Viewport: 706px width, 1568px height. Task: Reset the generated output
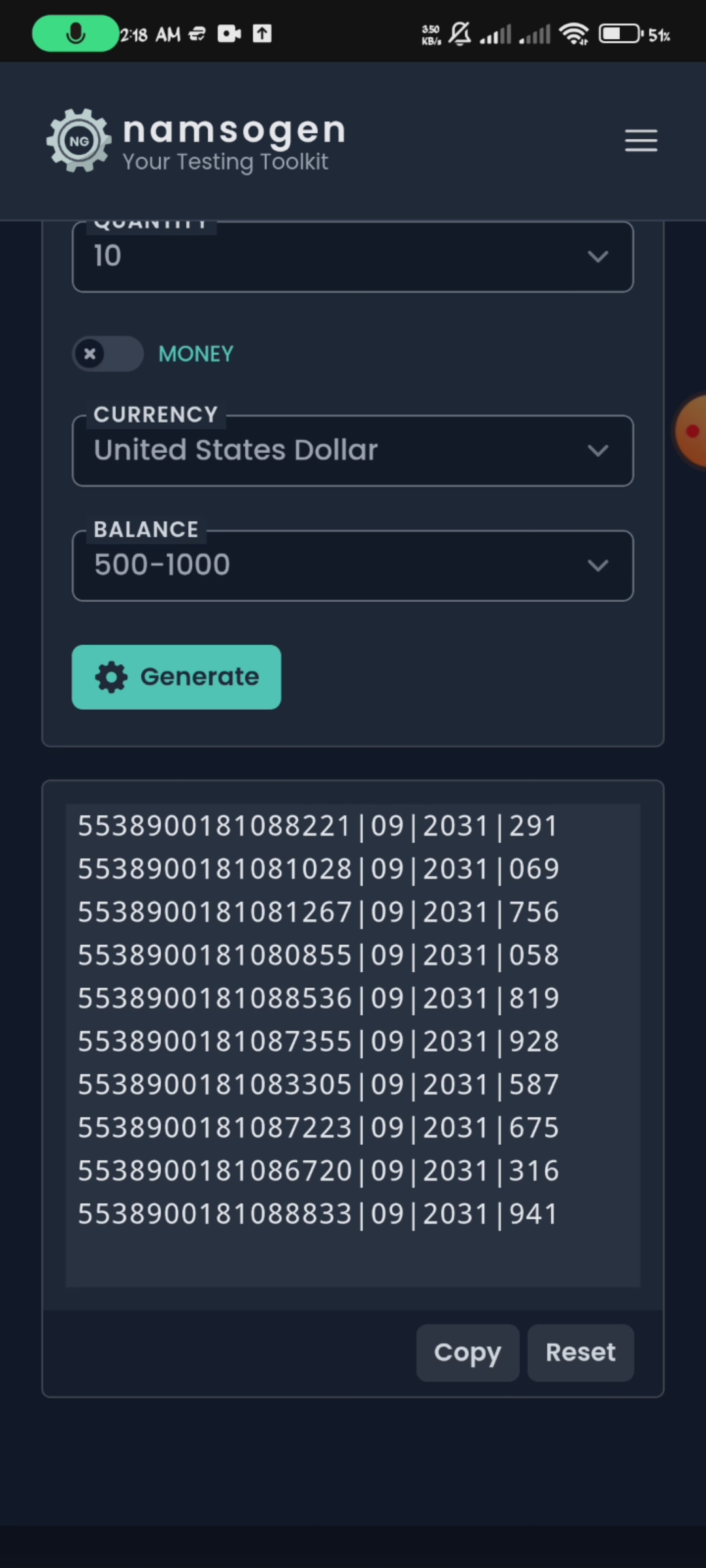(x=580, y=1352)
